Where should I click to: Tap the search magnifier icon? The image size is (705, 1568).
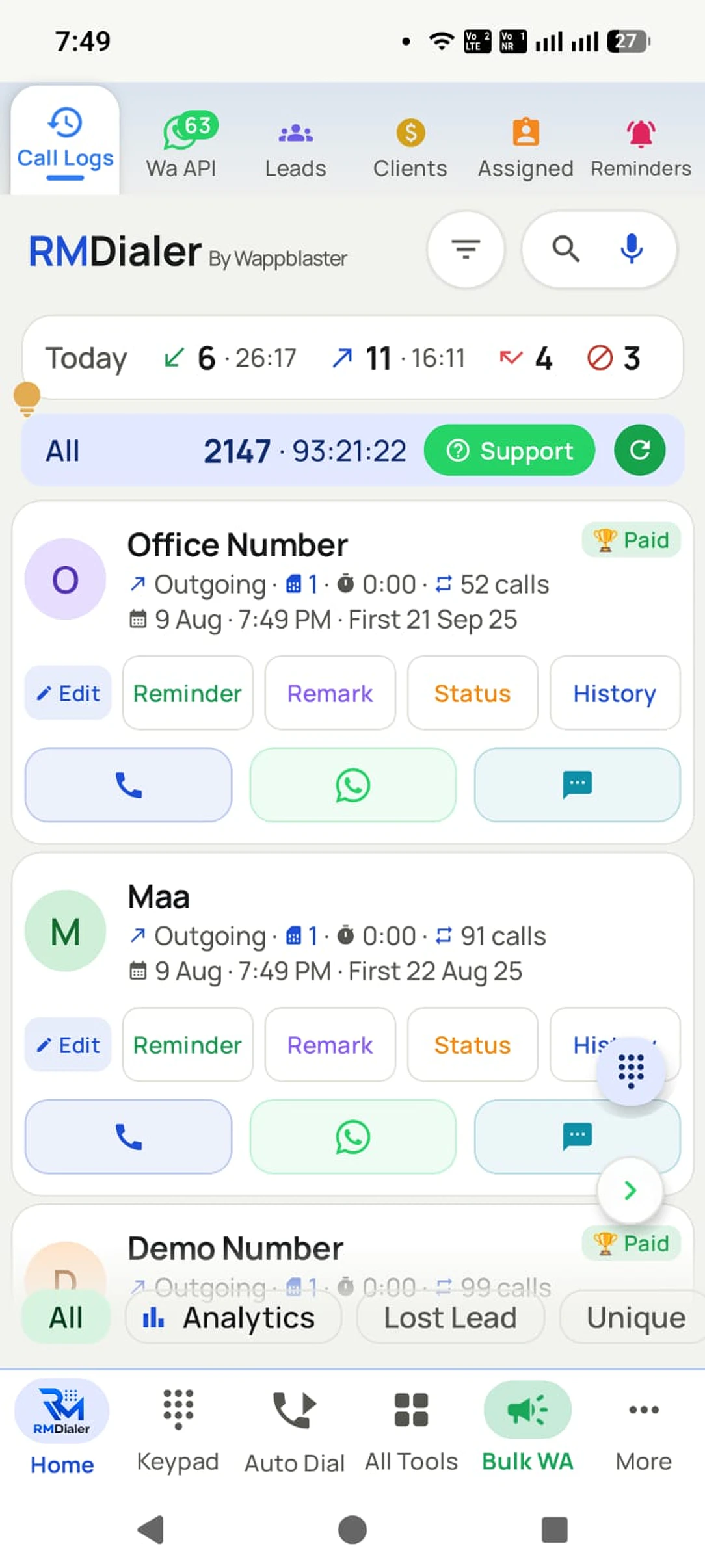coord(565,249)
